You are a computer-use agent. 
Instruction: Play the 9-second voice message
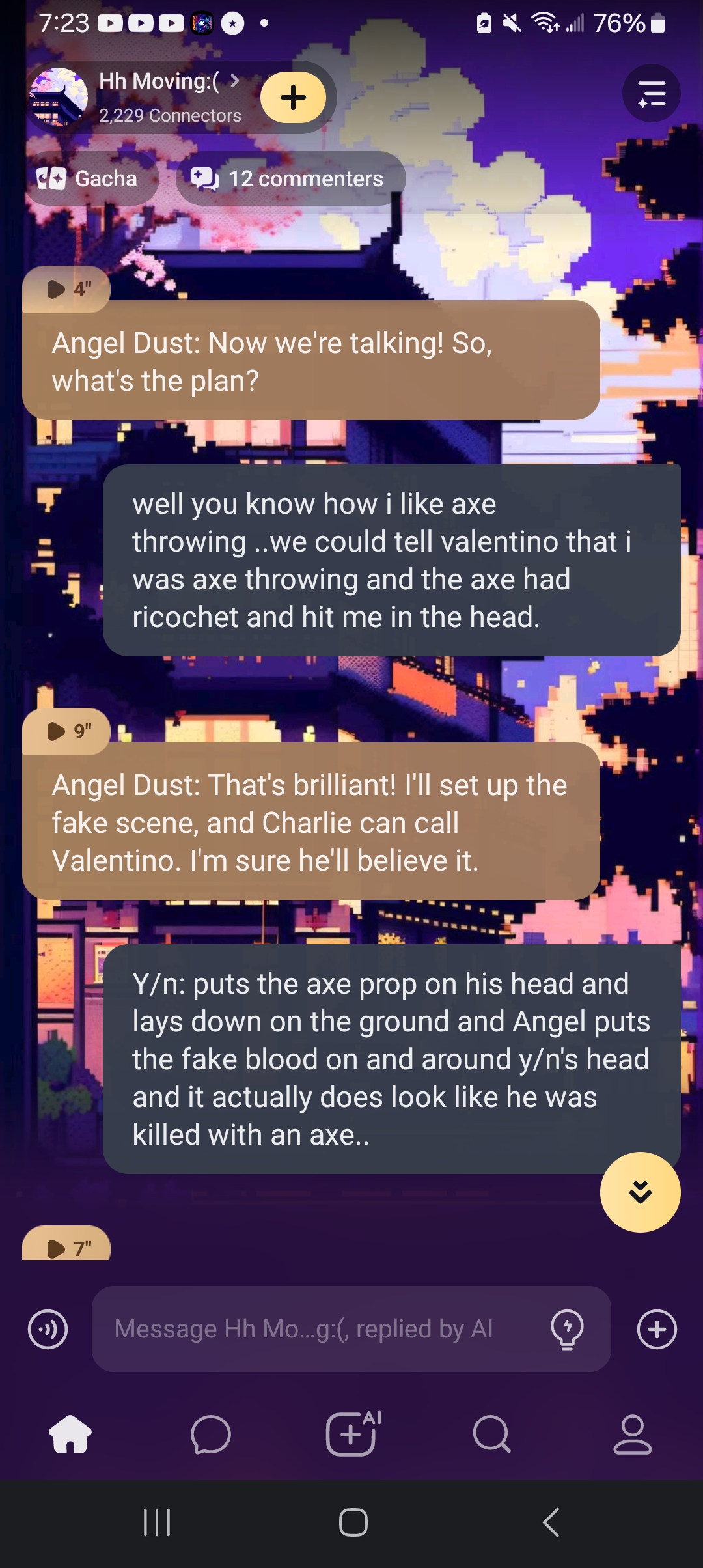click(x=66, y=731)
